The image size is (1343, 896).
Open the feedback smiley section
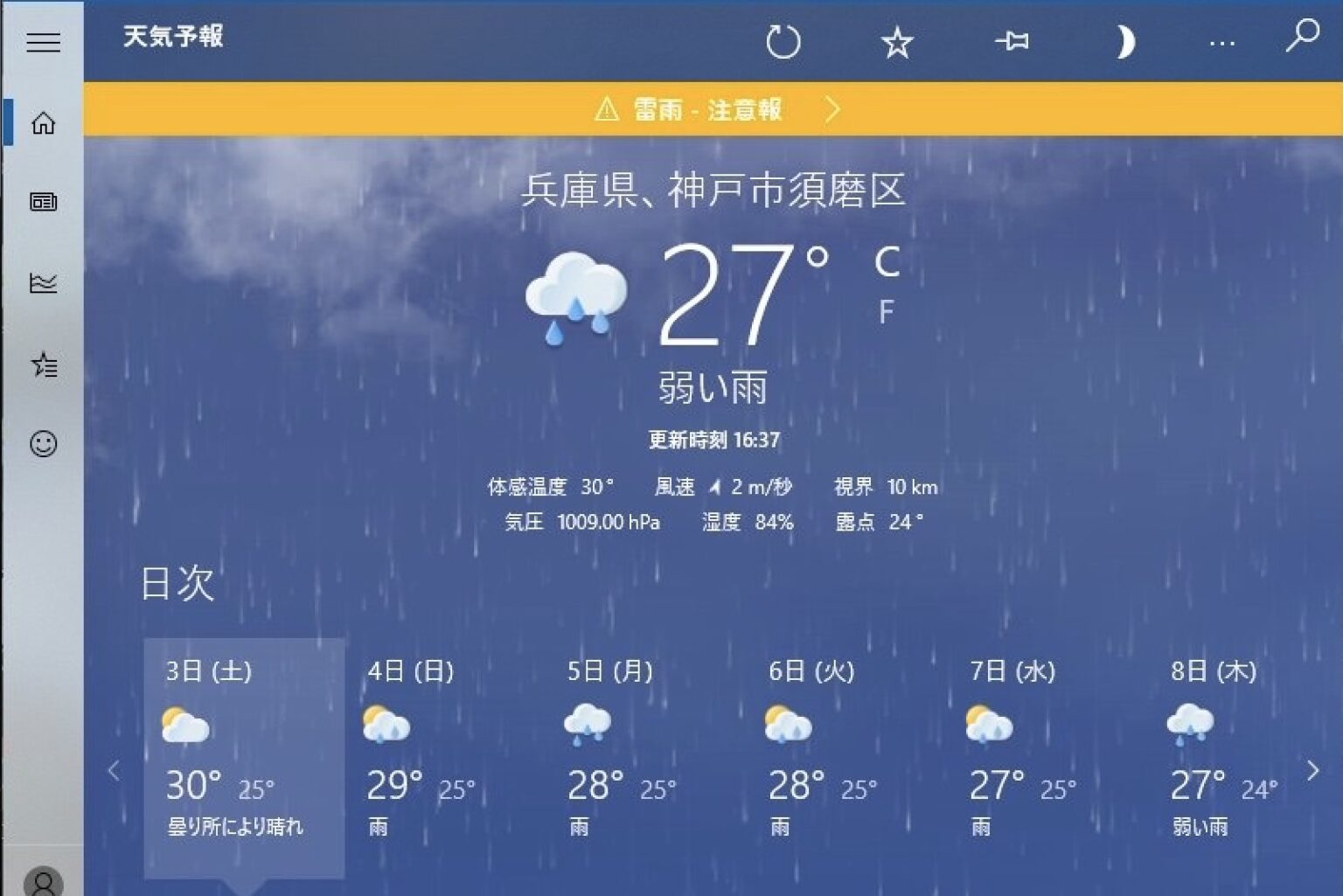click(43, 444)
